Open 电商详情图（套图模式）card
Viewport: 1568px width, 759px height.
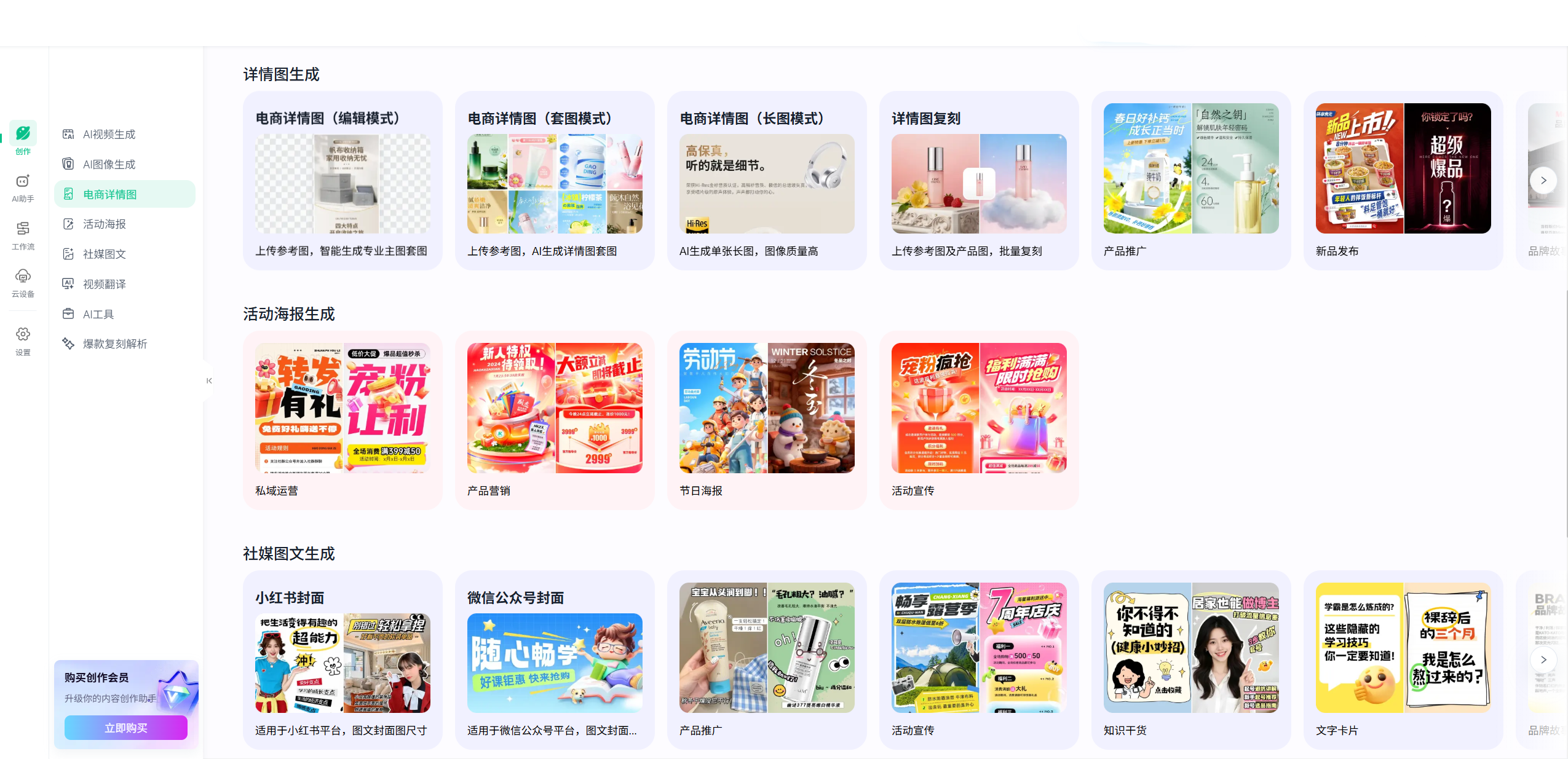pos(555,181)
